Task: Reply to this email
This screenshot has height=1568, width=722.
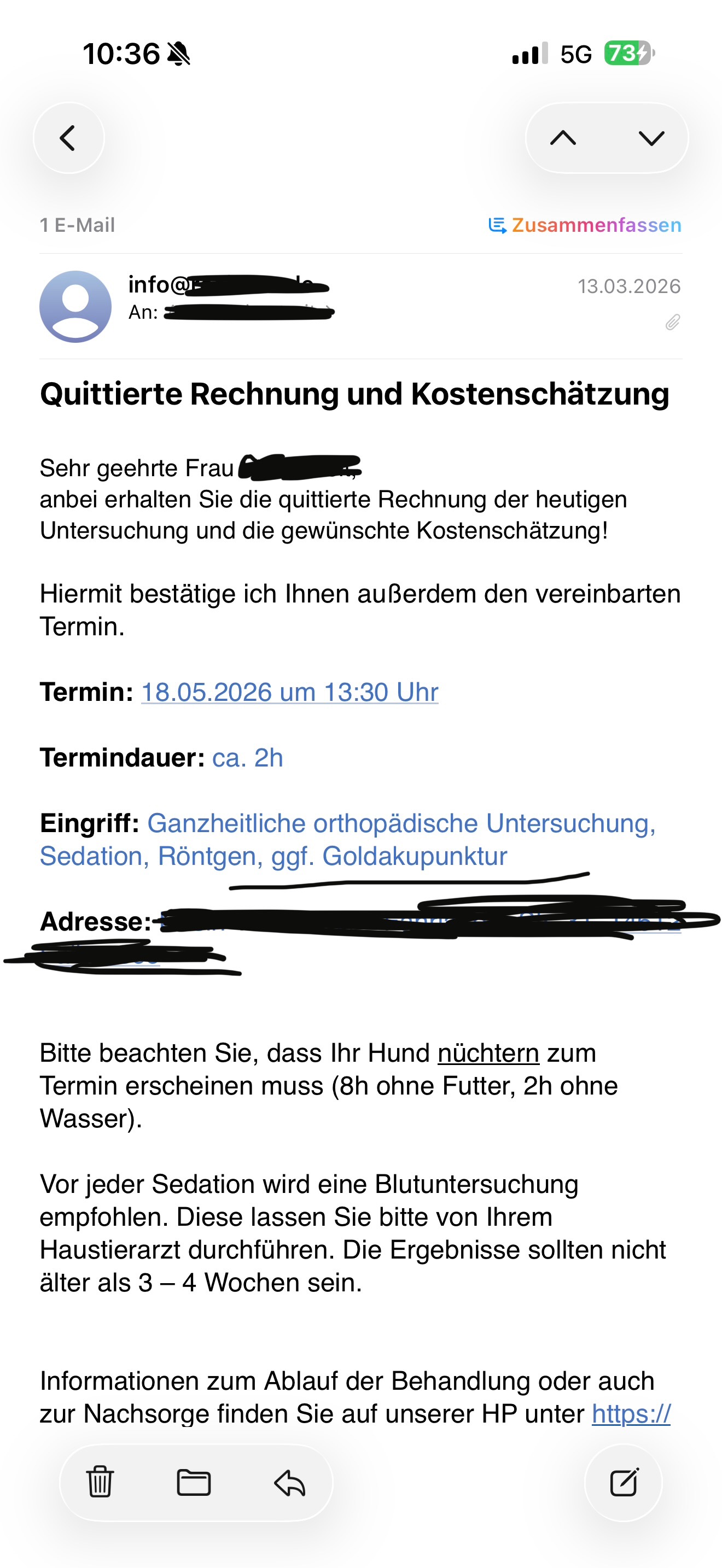Action: [x=290, y=1482]
